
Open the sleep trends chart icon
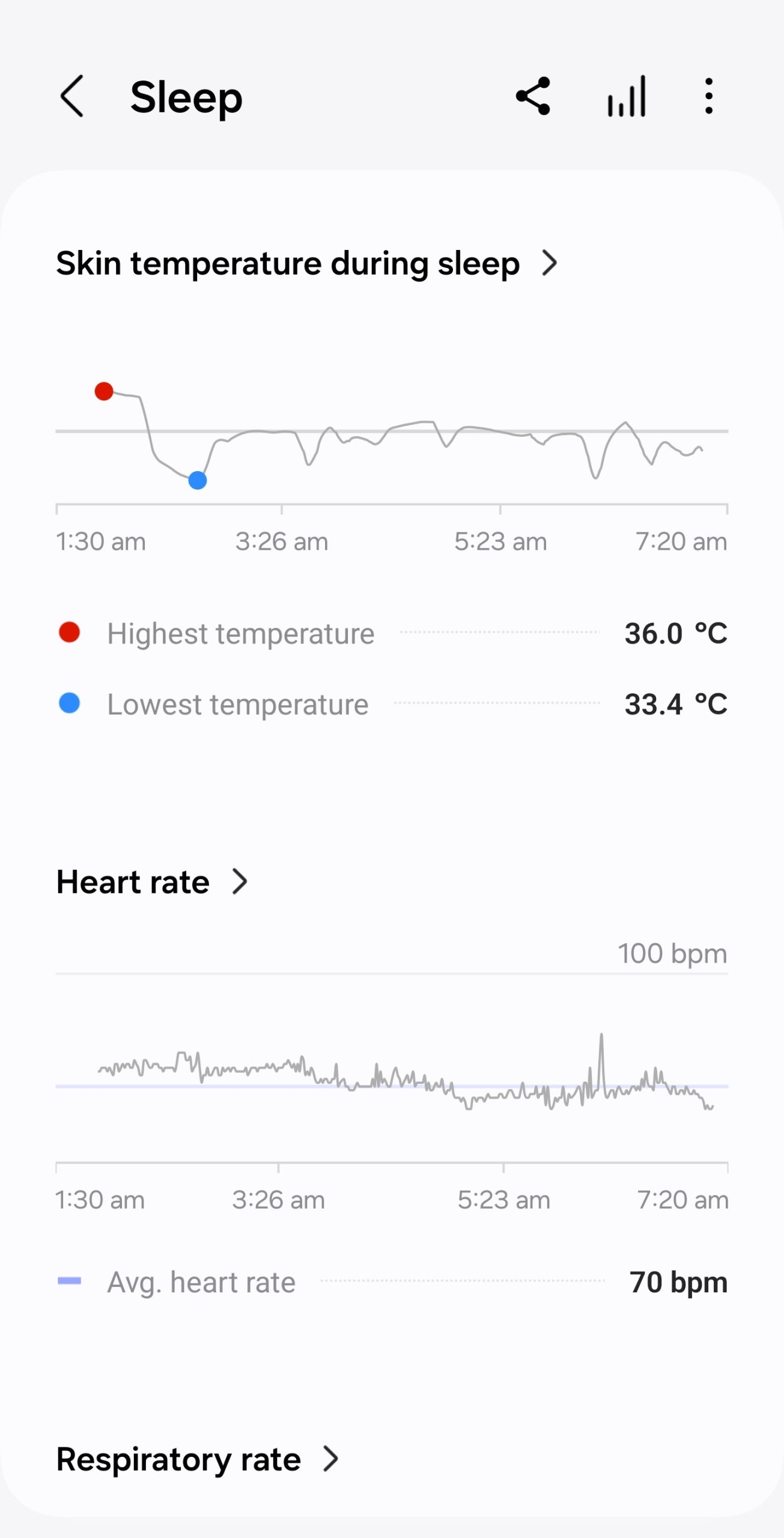click(x=627, y=96)
